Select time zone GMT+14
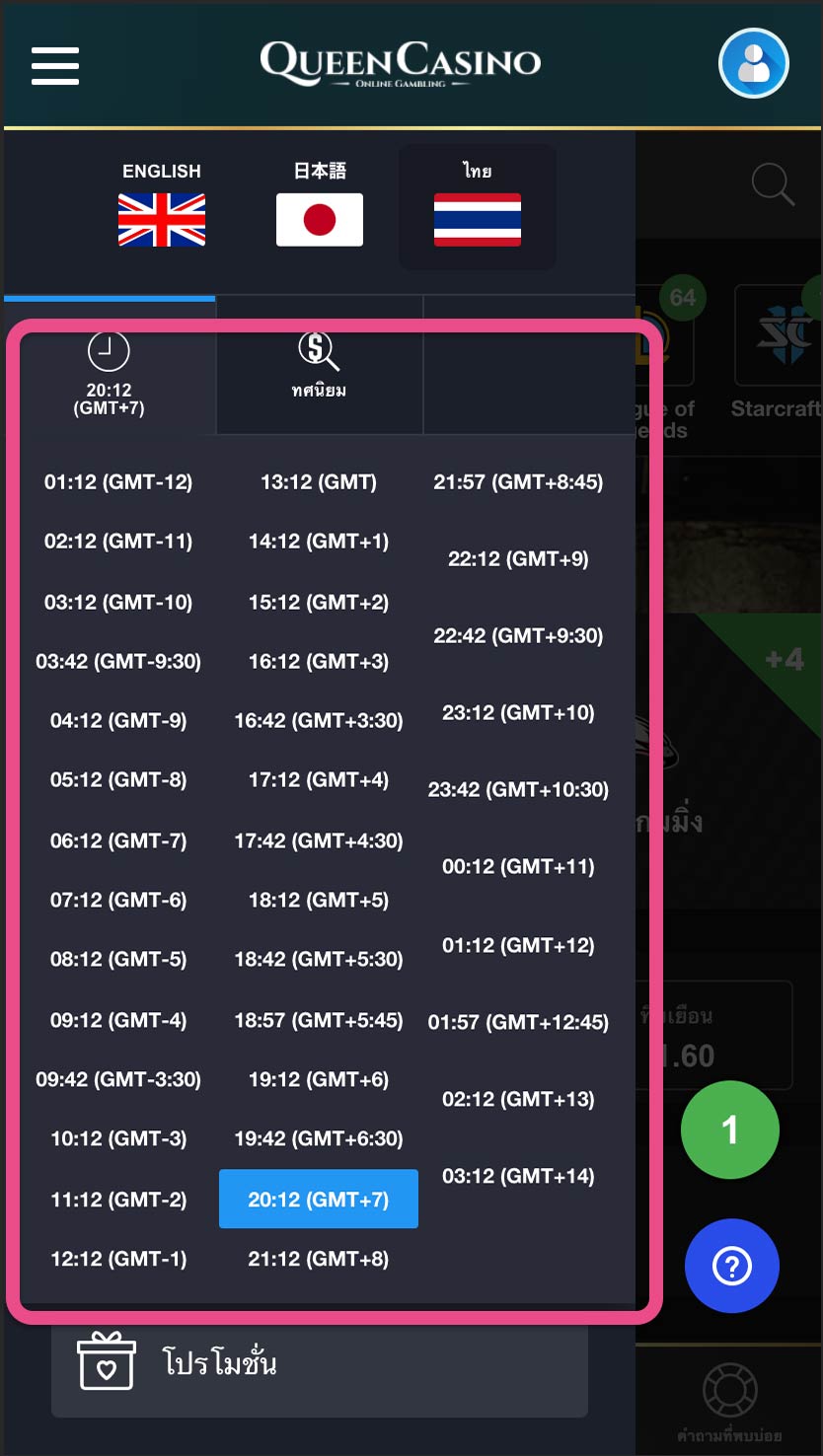823x1456 pixels. click(x=518, y=1177)
